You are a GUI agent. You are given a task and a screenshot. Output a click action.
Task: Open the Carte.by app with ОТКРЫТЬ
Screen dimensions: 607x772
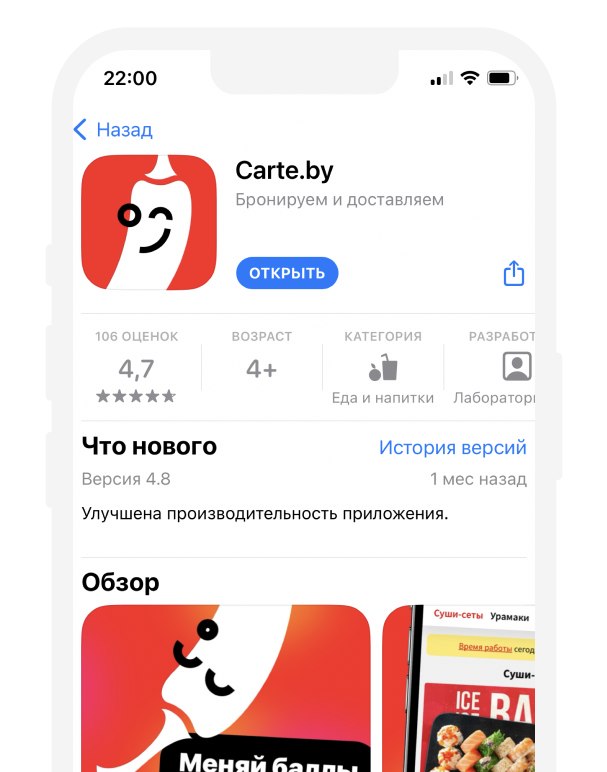click(287, 273)
